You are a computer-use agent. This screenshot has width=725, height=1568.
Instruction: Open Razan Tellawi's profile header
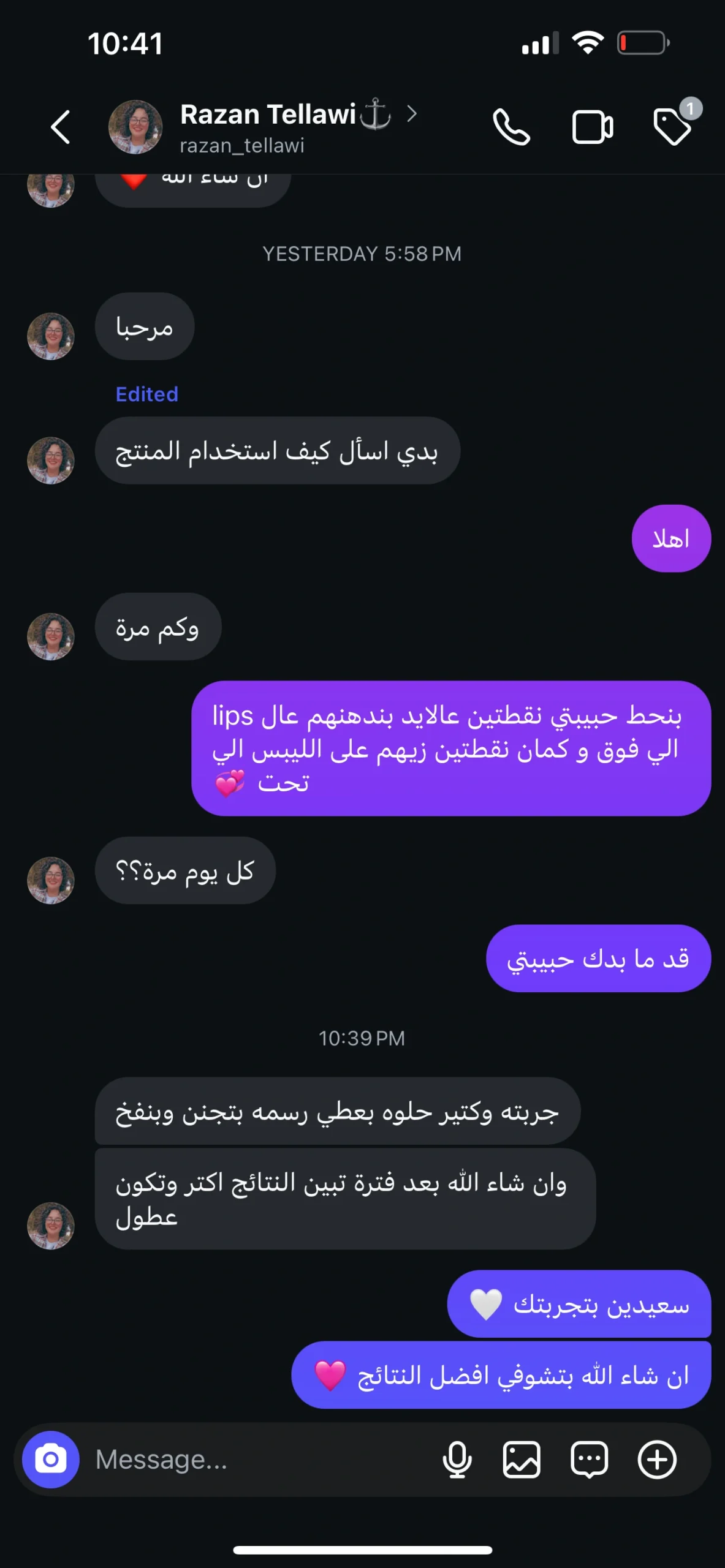pos(268,127)
